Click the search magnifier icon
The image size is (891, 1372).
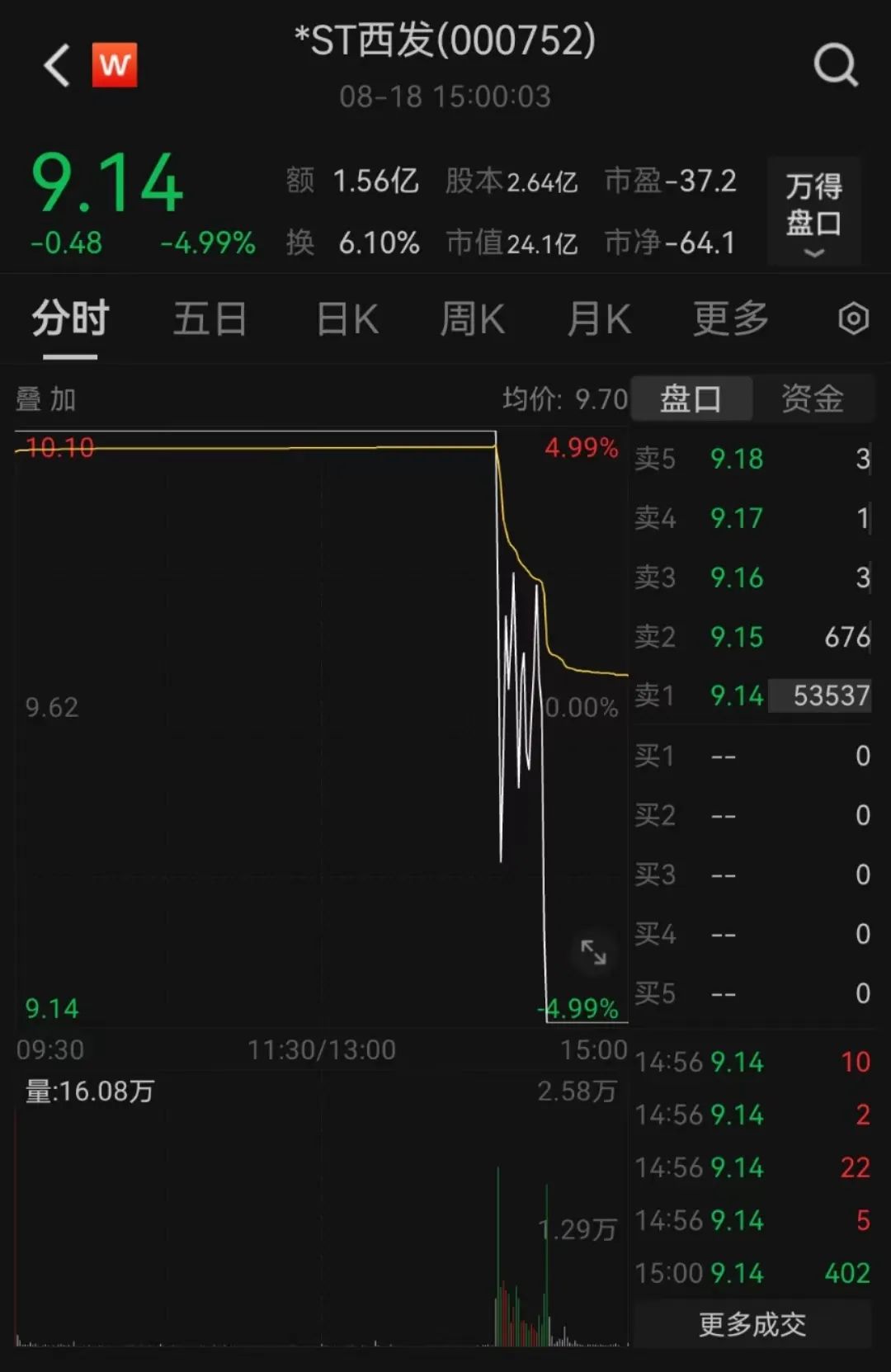point(837,65)
